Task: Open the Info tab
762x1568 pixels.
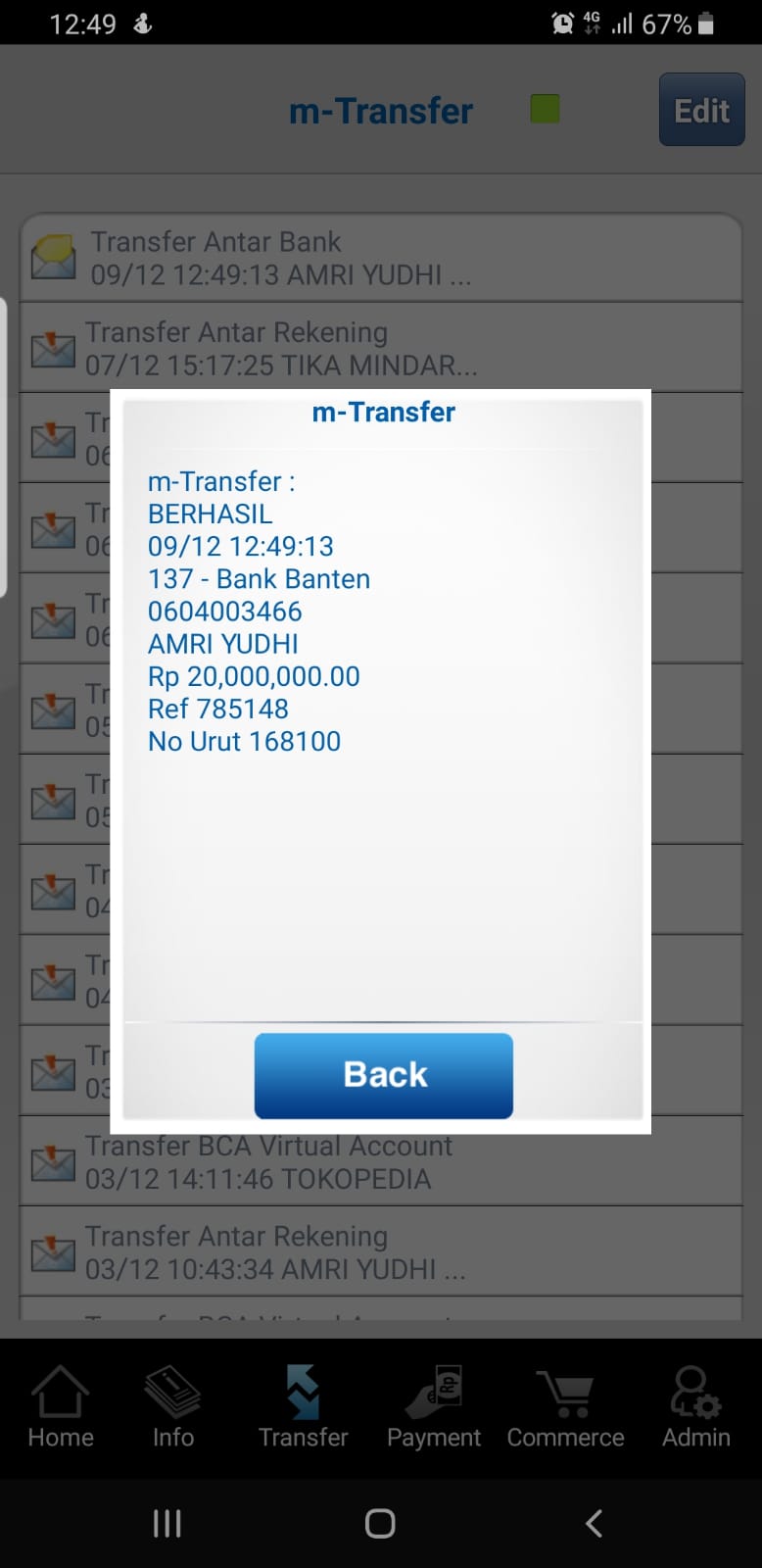Action: tap(173, 1408)
